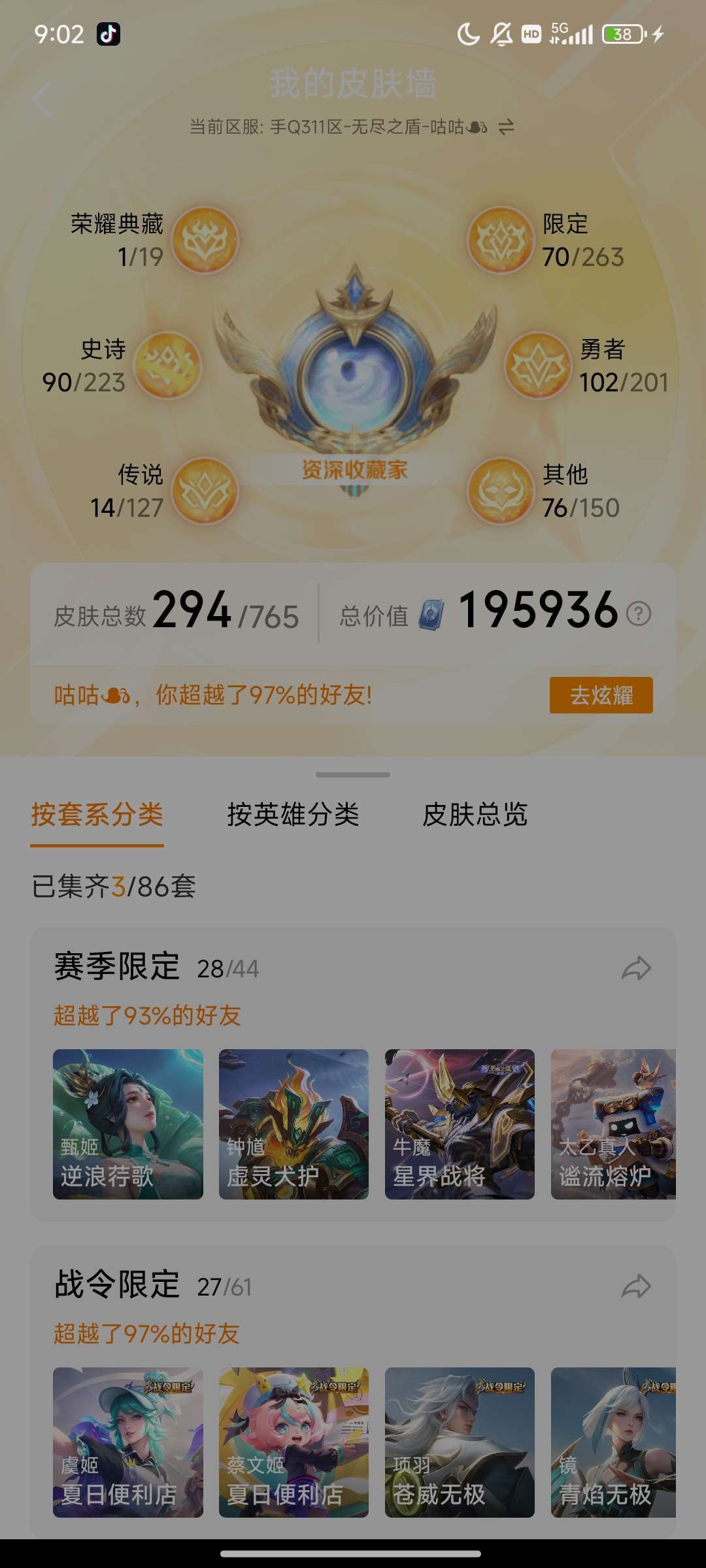Viewport: 706px width, 1568px height.
Task: Switch to 按英雄分类 tab
Action: point(293,815)
